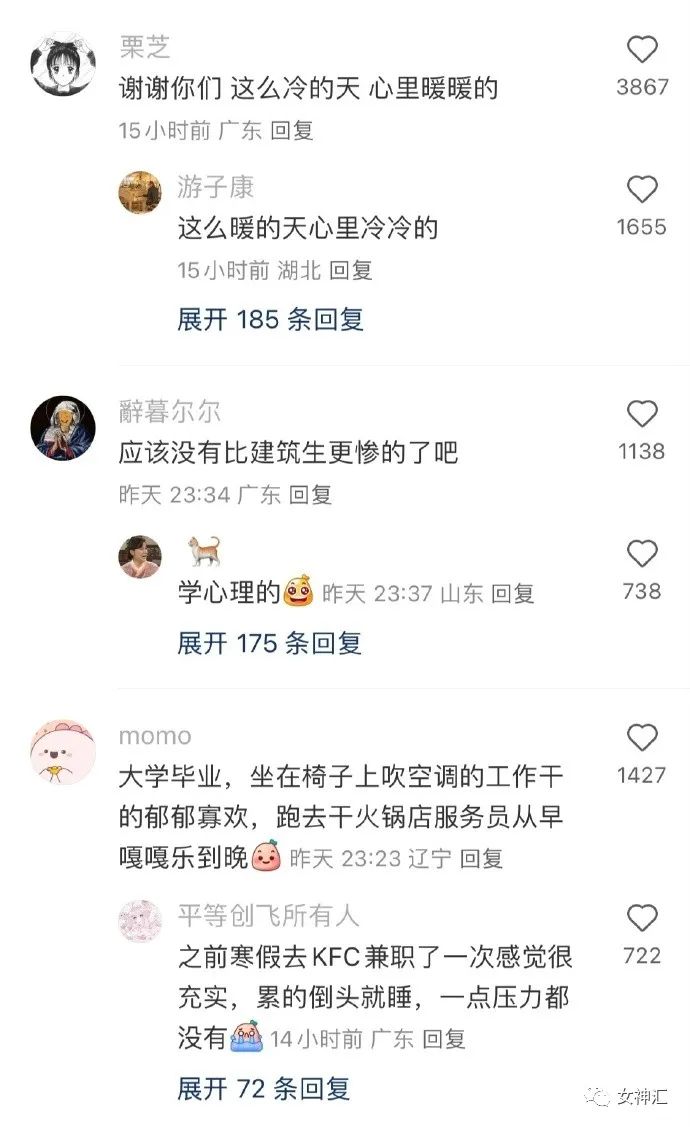Reply to 辭暮尔尔's comment
Viewport: 690px width, 1127px height.
tap(310, 494)
